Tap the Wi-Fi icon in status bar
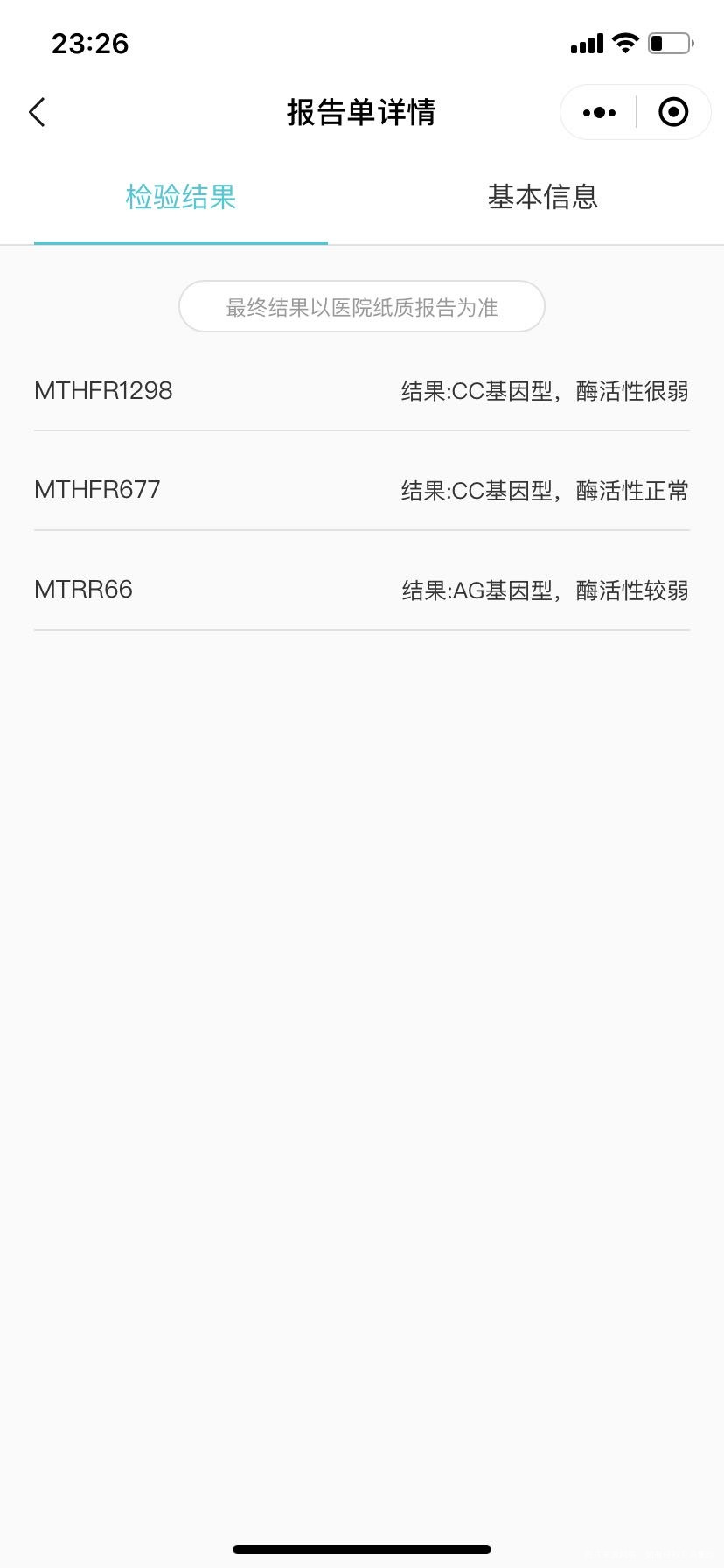Viewport: 724px width, 1568px height. coord(624,43)
